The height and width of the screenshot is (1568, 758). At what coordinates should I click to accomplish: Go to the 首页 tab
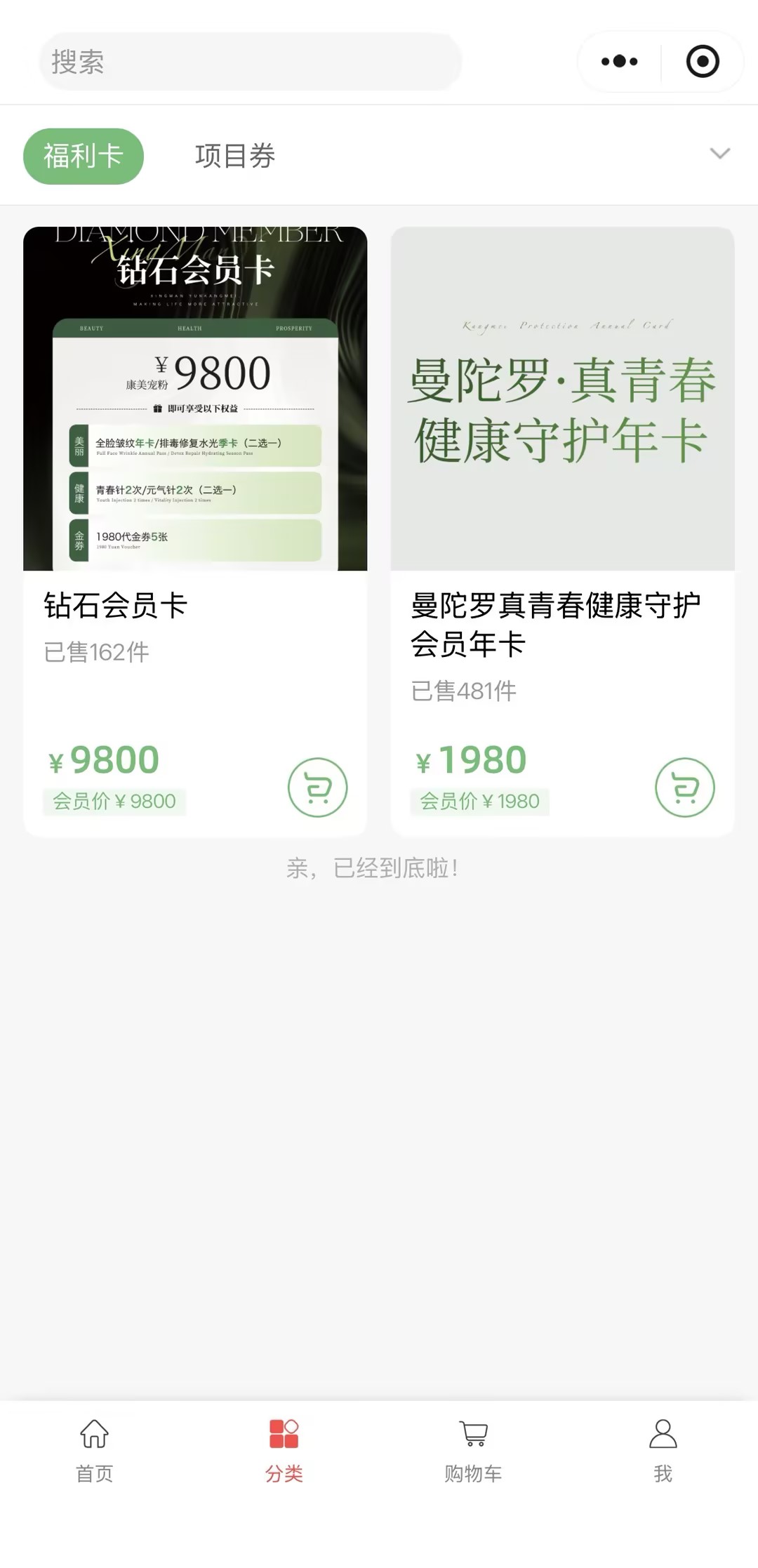tap(95, 1450)
